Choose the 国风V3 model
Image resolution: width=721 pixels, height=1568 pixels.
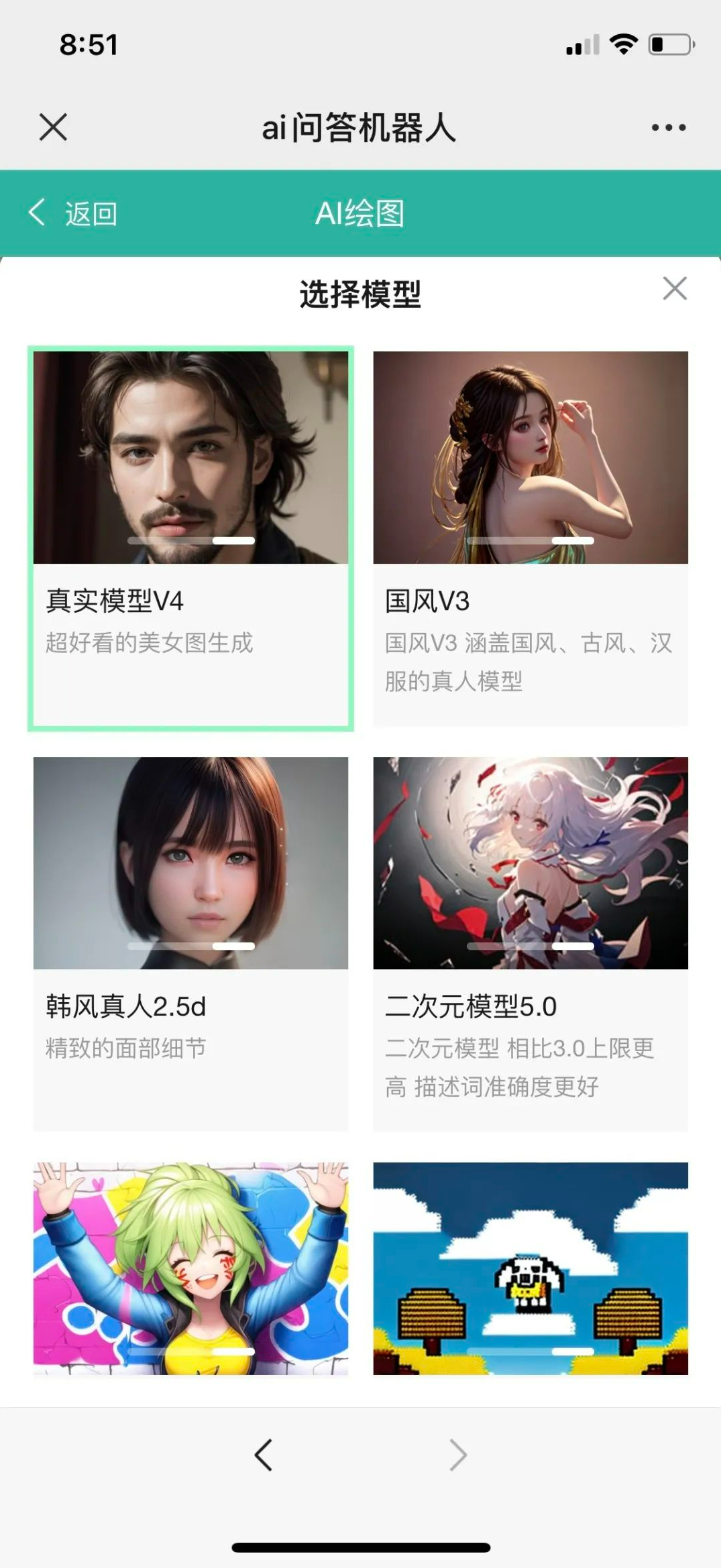coord(531,538)
